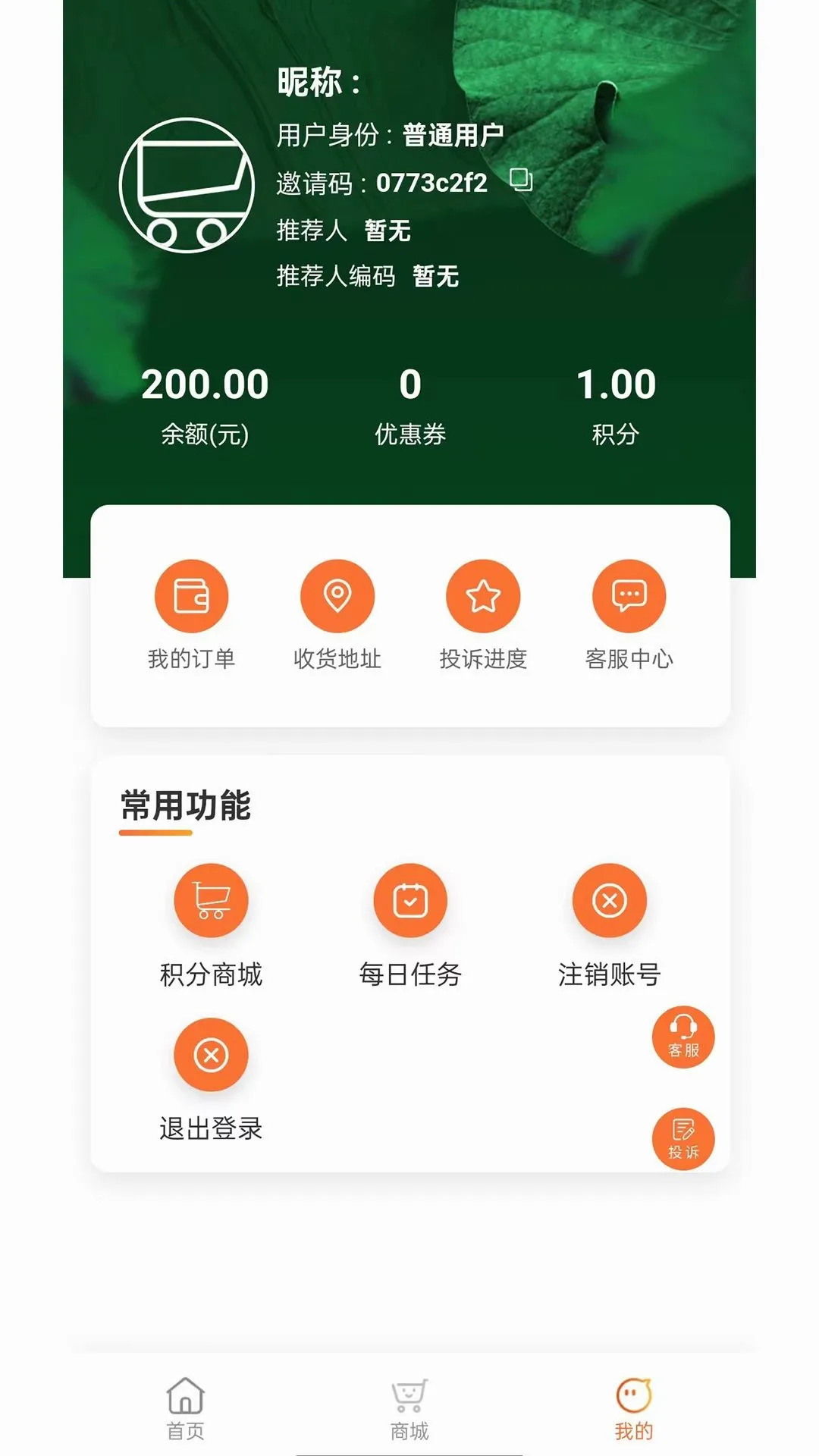Image resolution: width=819 pixels, height=1456 pixels.
Task: Tap the floating 客服 headset button
Action: [683, 1037]
